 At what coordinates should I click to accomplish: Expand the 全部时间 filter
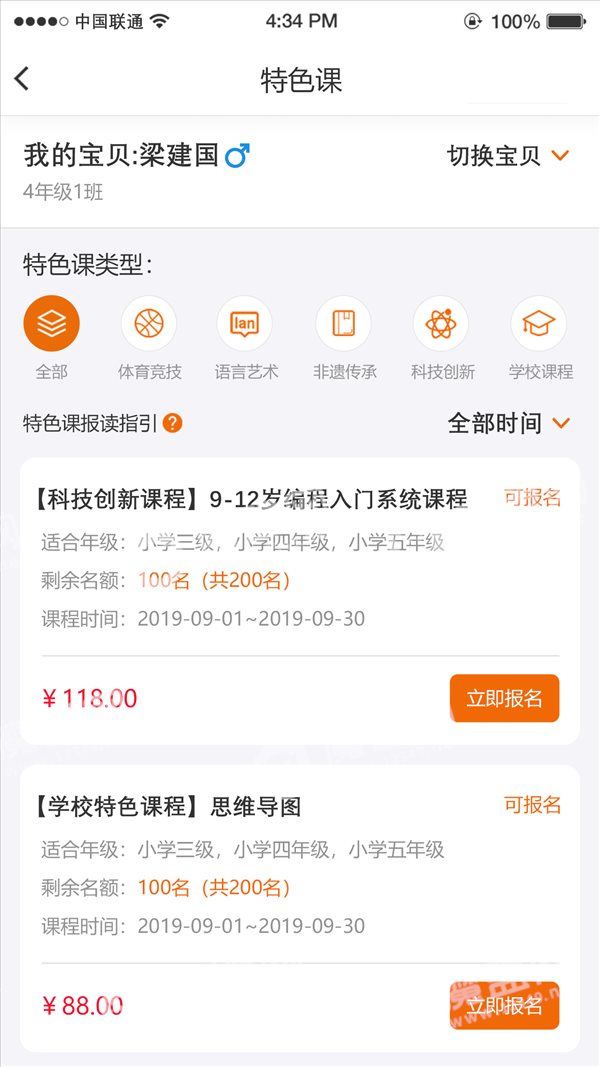point(508,423)
